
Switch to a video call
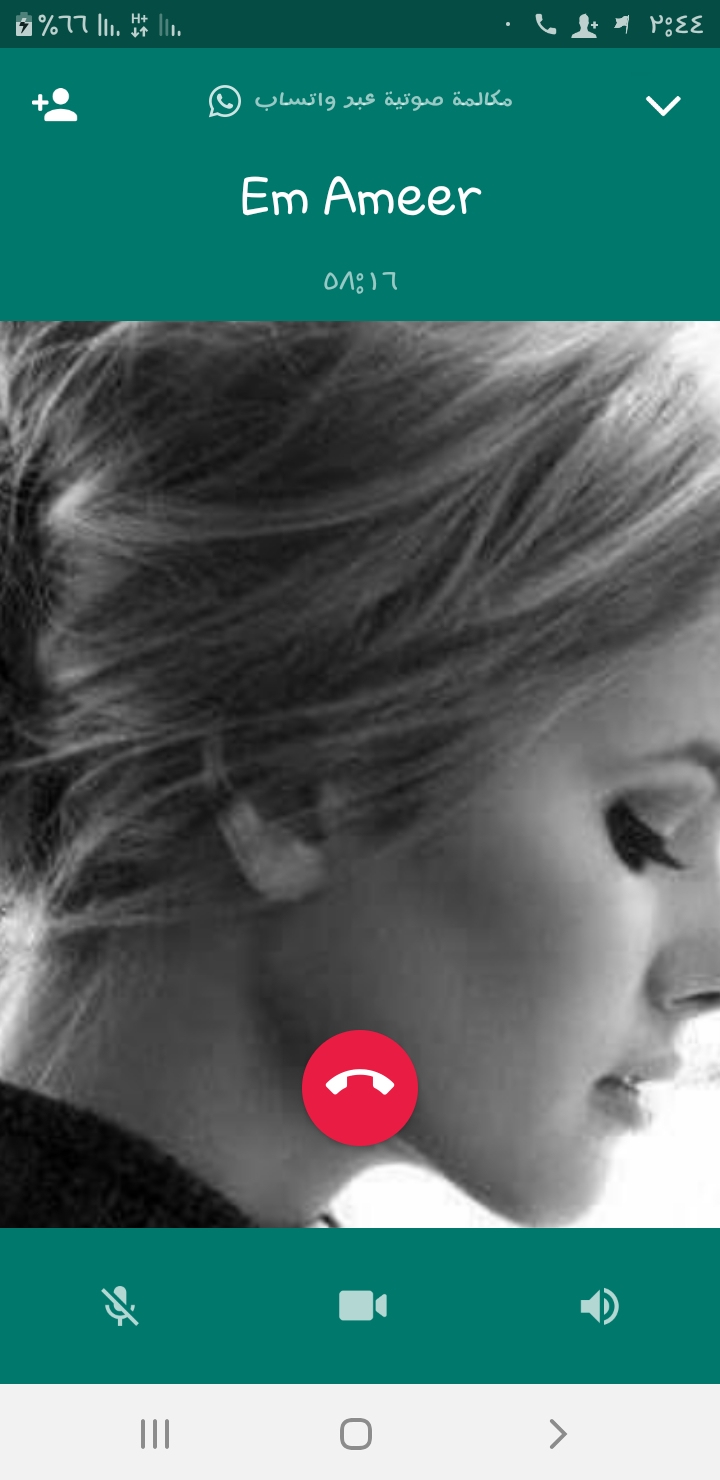(x=362, y=1306)
